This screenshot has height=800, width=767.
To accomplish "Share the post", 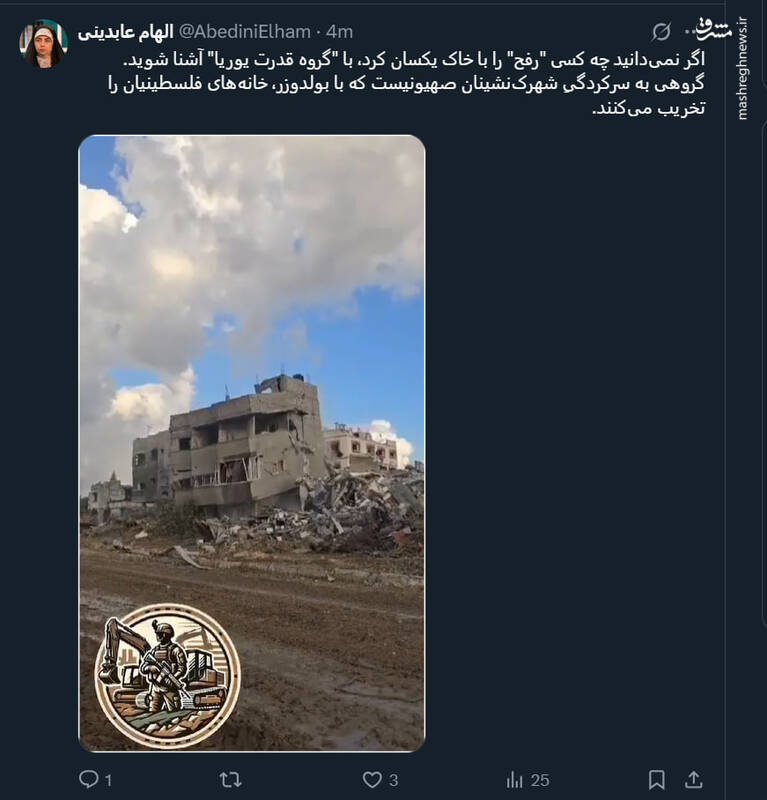I will 695,779.
